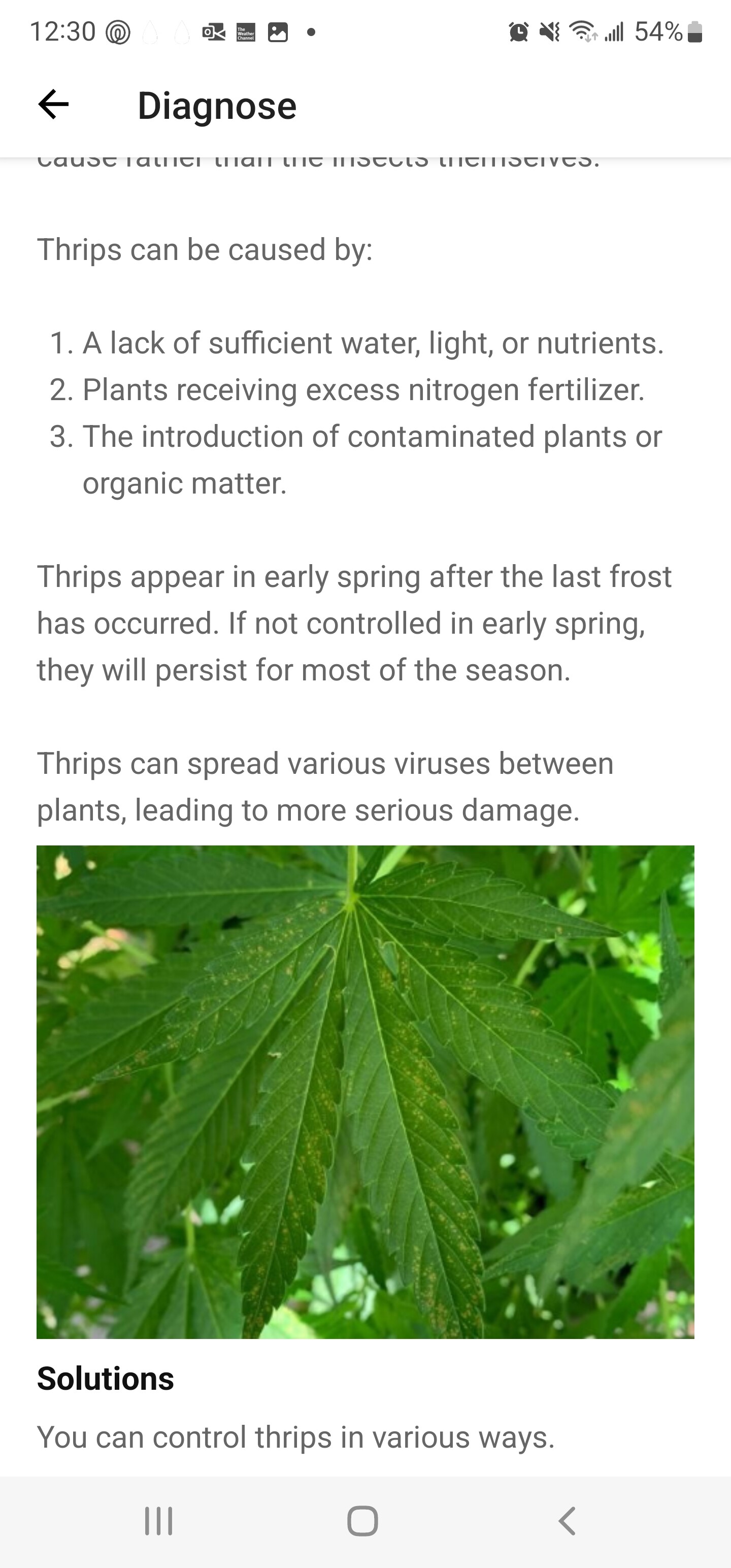Go back from the Diagnose page
The width and height of the screenshot is (731, 1568).
pyautogui.click(x=54, y=105)
